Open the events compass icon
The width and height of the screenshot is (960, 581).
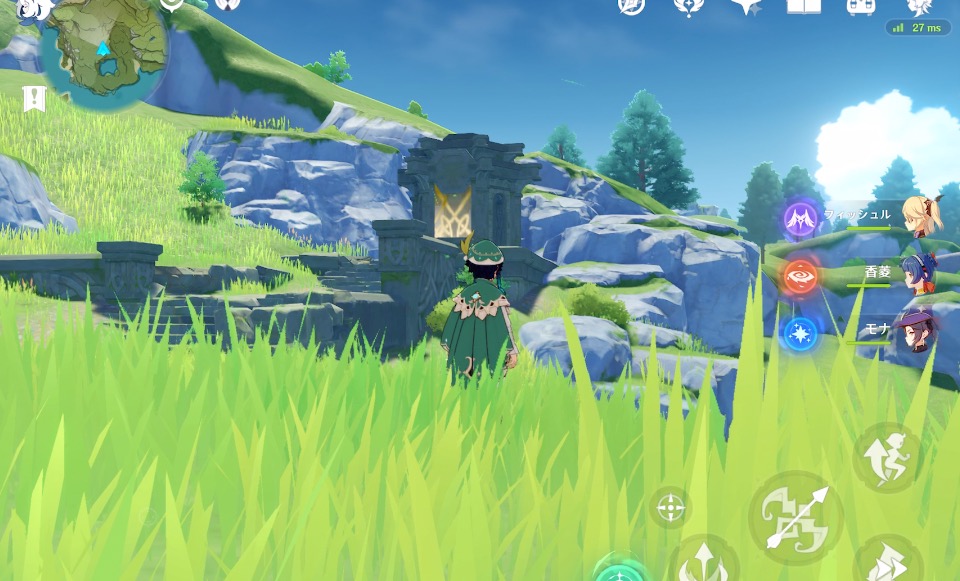point(631,5)
